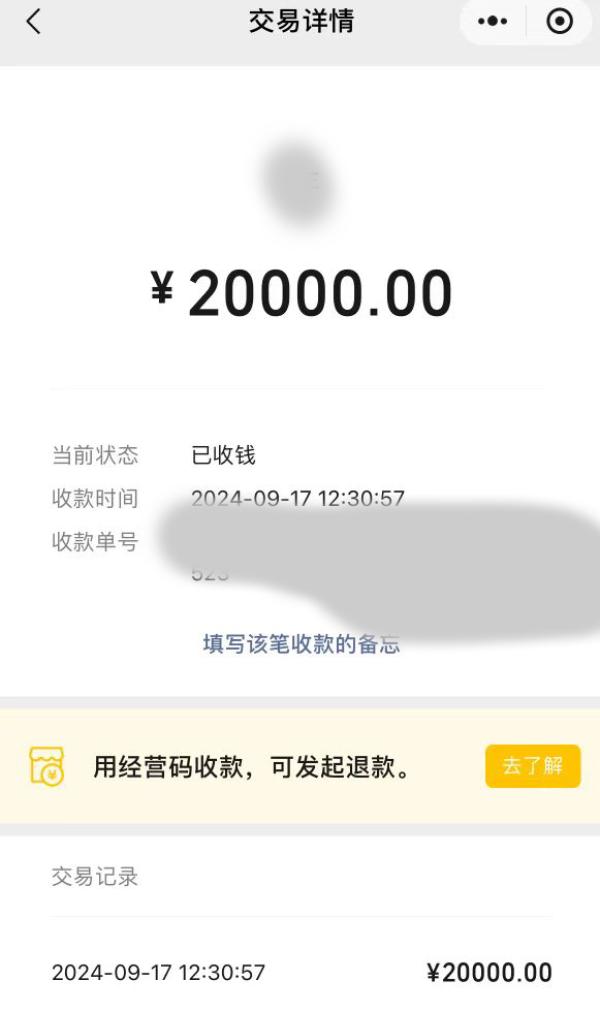
Task: Open the mini program more options menu
Action: click(x=493, y=22)
